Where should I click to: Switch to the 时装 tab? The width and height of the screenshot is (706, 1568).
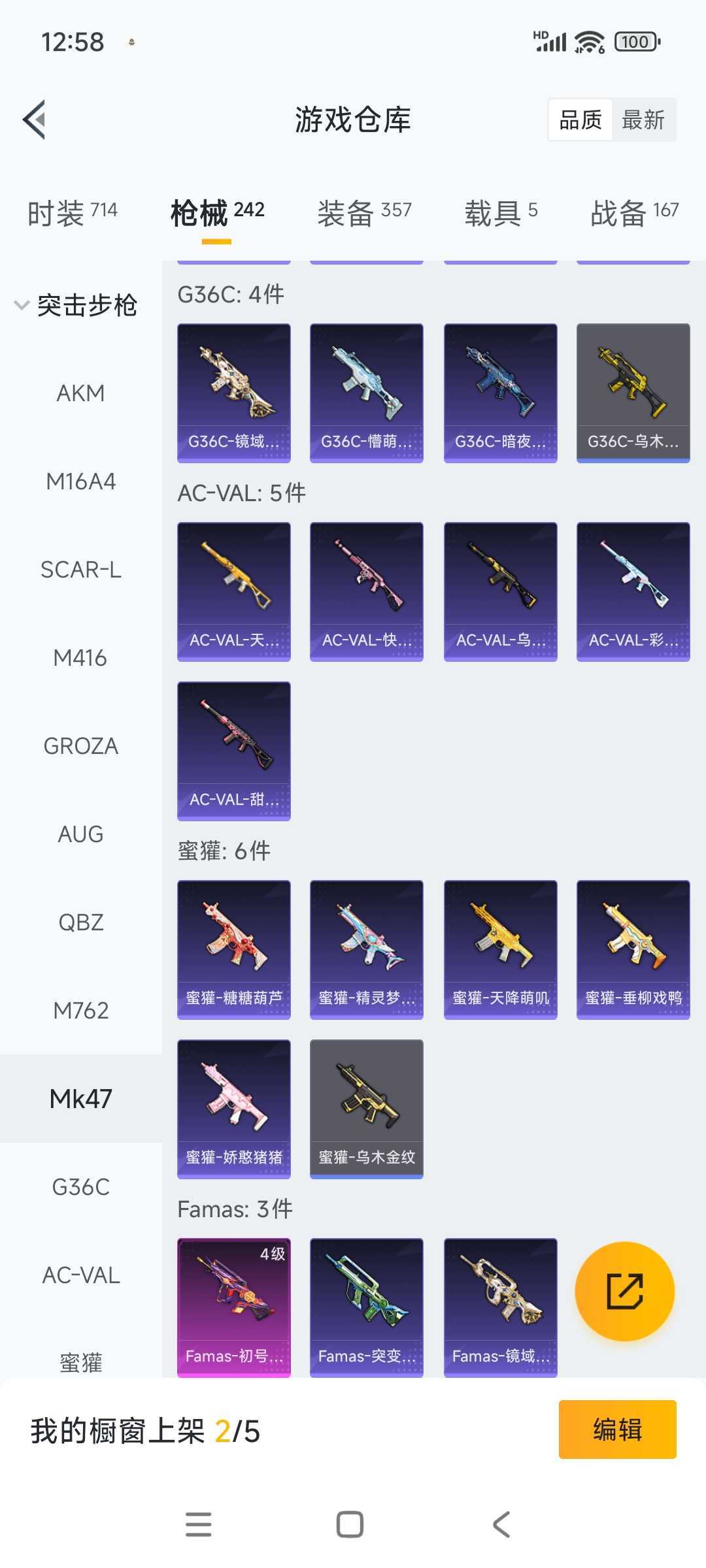[x=72, y=213]
